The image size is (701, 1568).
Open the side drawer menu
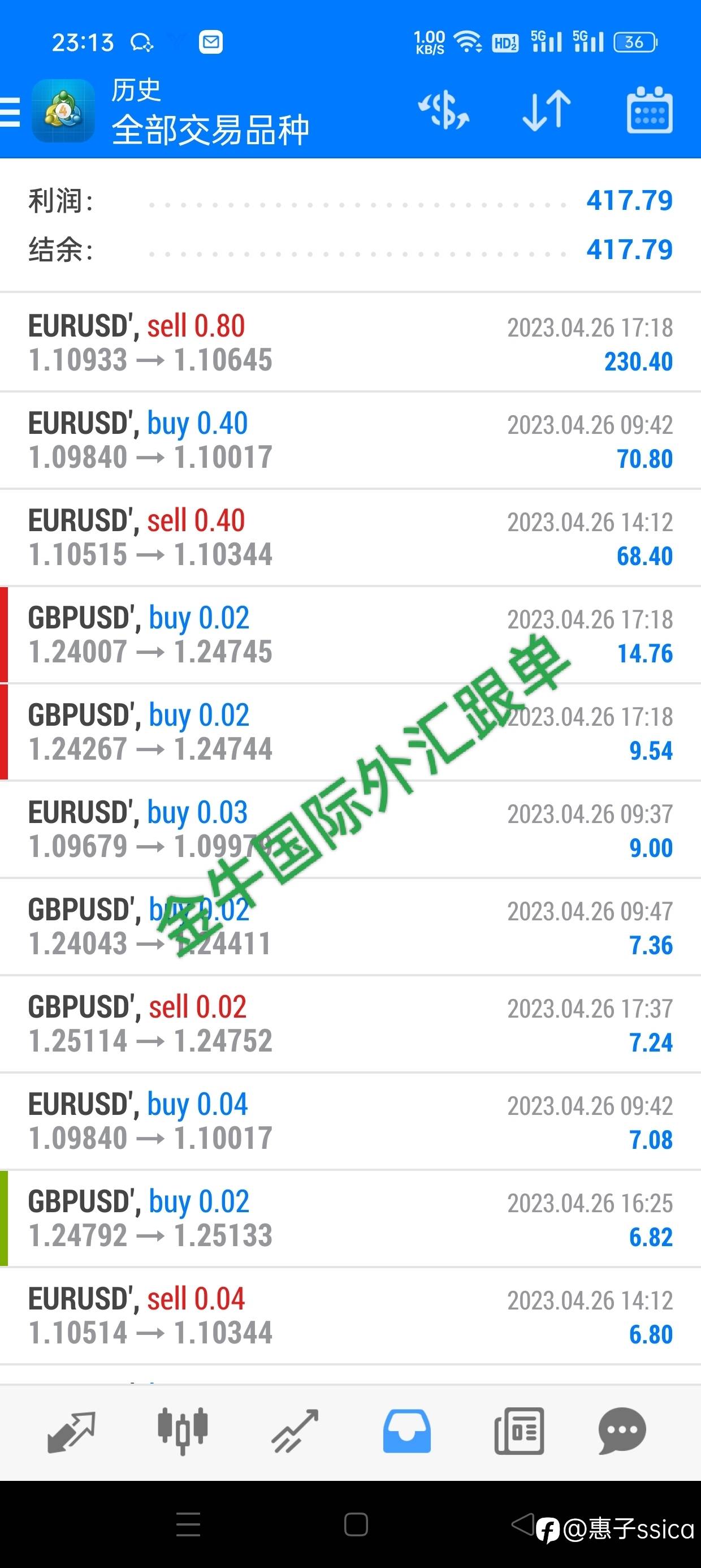[11, 112]
